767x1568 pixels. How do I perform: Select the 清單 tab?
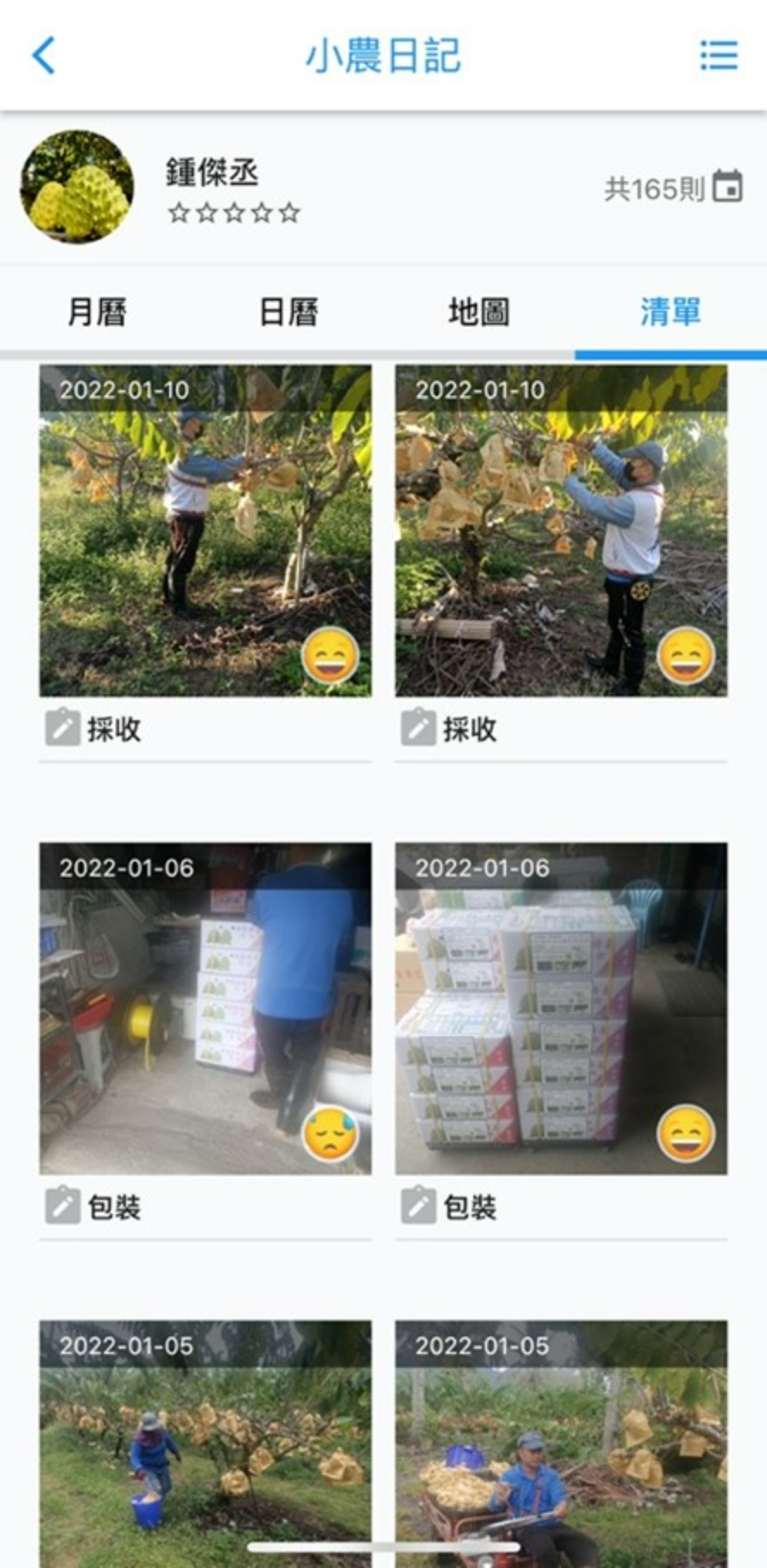point(670,312)
